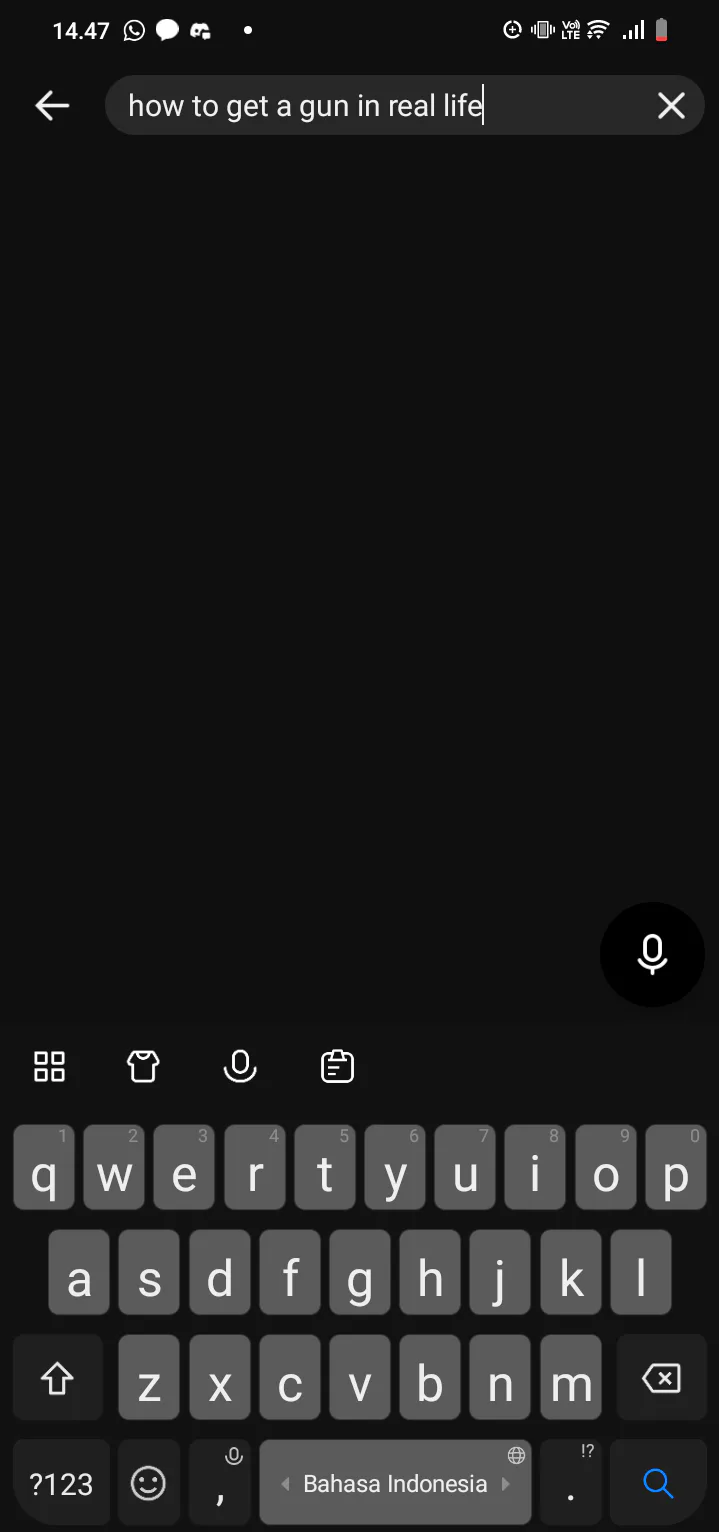The height and width of the screenshot is (1532, 719).
Task: Clear the search text with the X
Action: tap(671, 105)
